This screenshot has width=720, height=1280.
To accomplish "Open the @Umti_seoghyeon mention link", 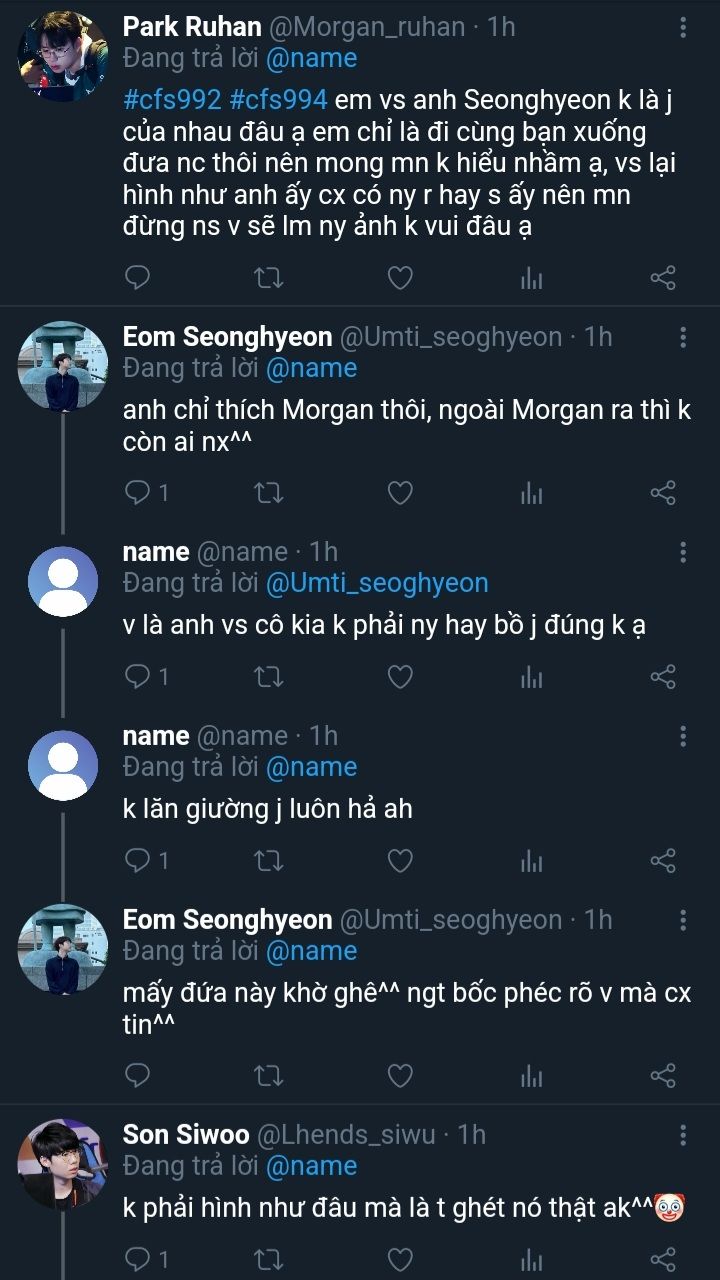I will [376, 583].
